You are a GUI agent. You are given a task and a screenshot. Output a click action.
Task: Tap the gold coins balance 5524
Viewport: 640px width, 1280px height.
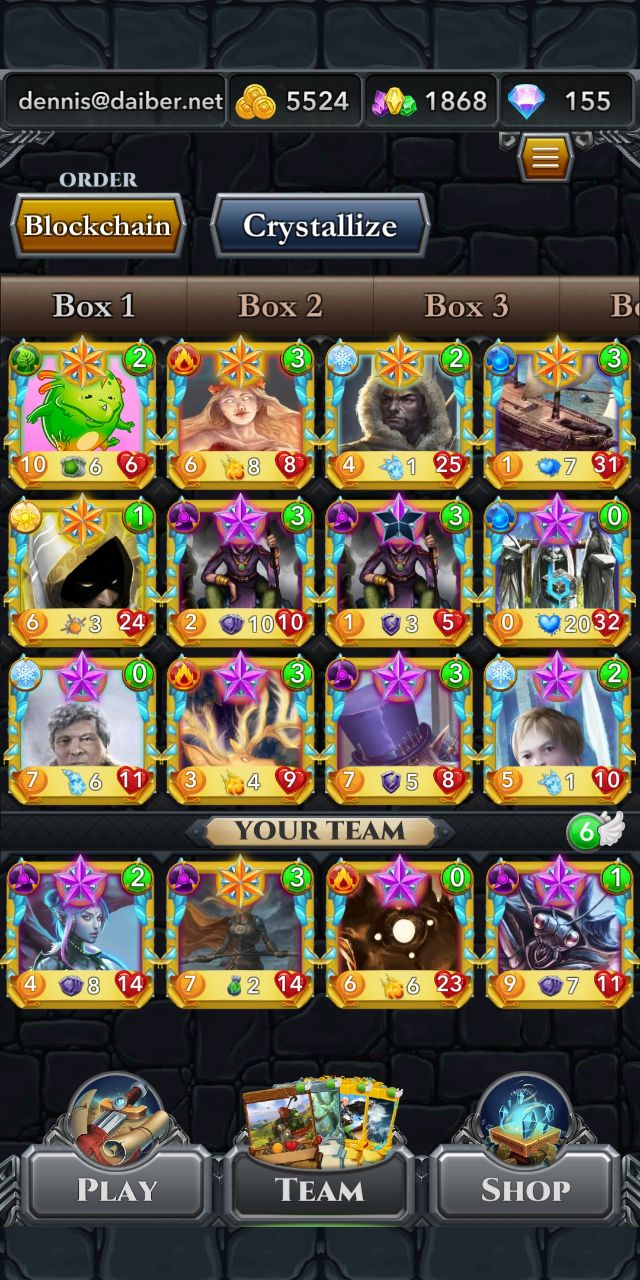(293, 101)
